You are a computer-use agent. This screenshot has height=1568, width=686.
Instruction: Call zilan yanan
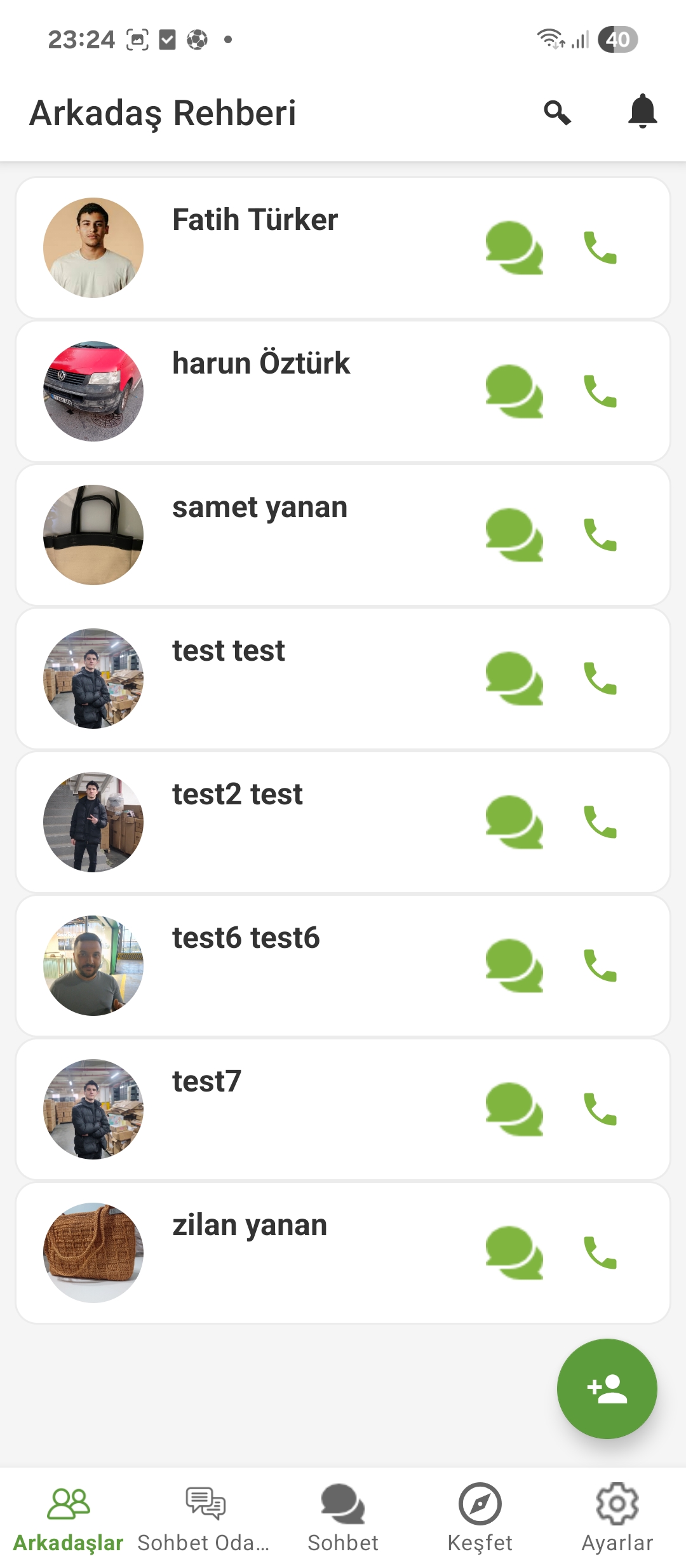[x=600, y=1253]
